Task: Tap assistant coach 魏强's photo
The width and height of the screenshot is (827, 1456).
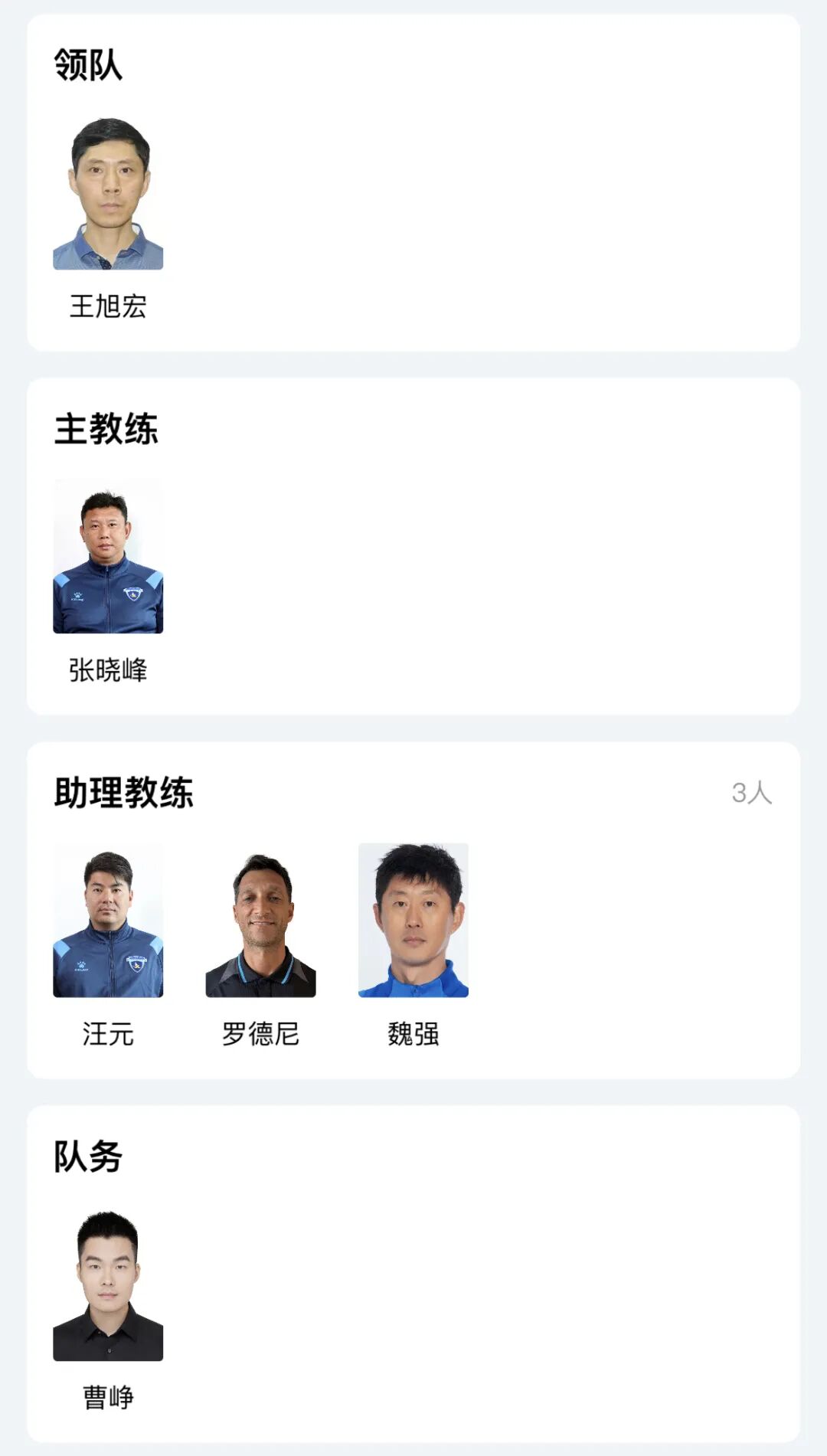Action: (x=413, y=921)
